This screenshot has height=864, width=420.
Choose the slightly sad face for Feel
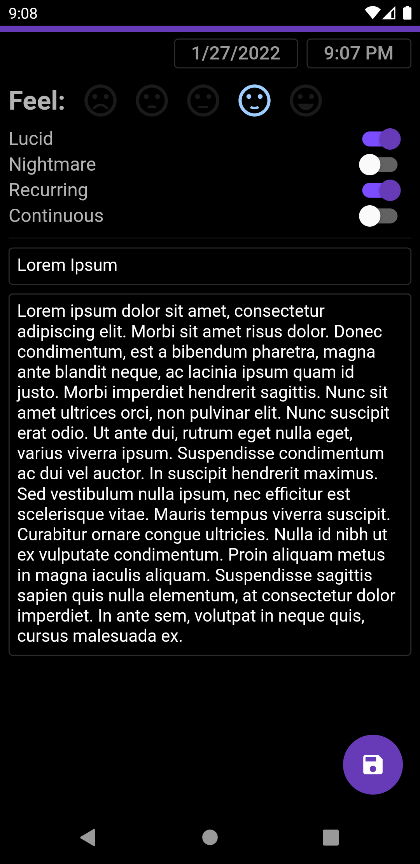click(x=152, y=101)
